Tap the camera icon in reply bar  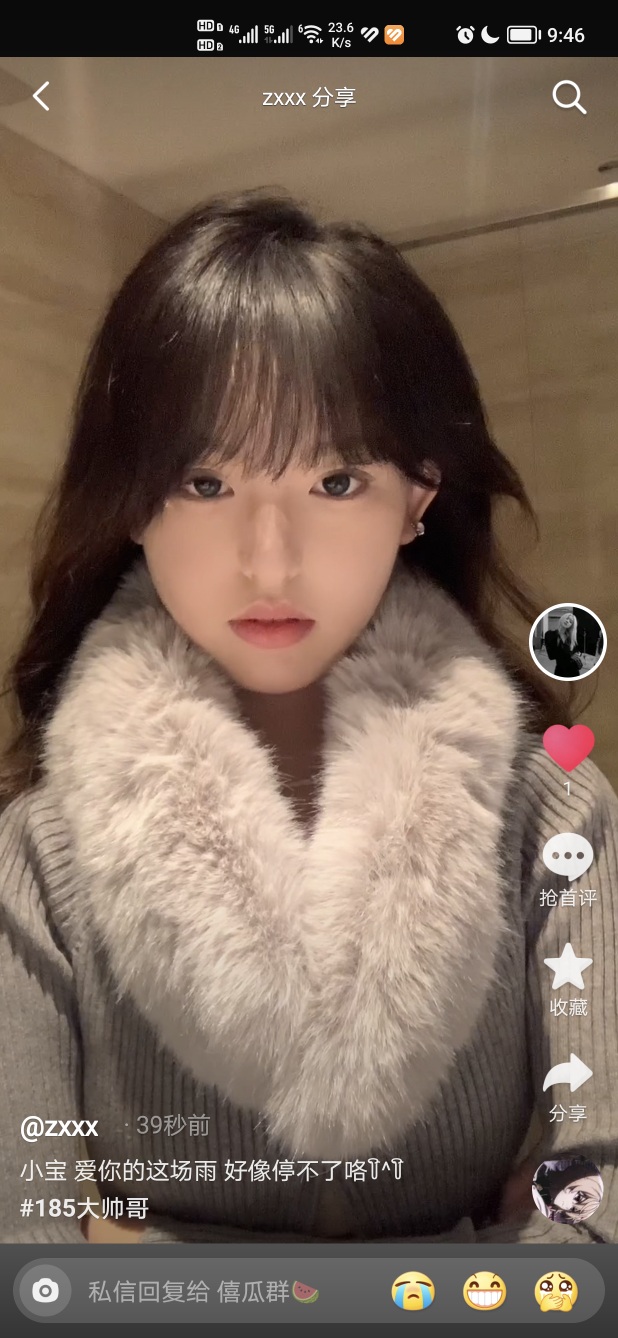coord(45,1291)
